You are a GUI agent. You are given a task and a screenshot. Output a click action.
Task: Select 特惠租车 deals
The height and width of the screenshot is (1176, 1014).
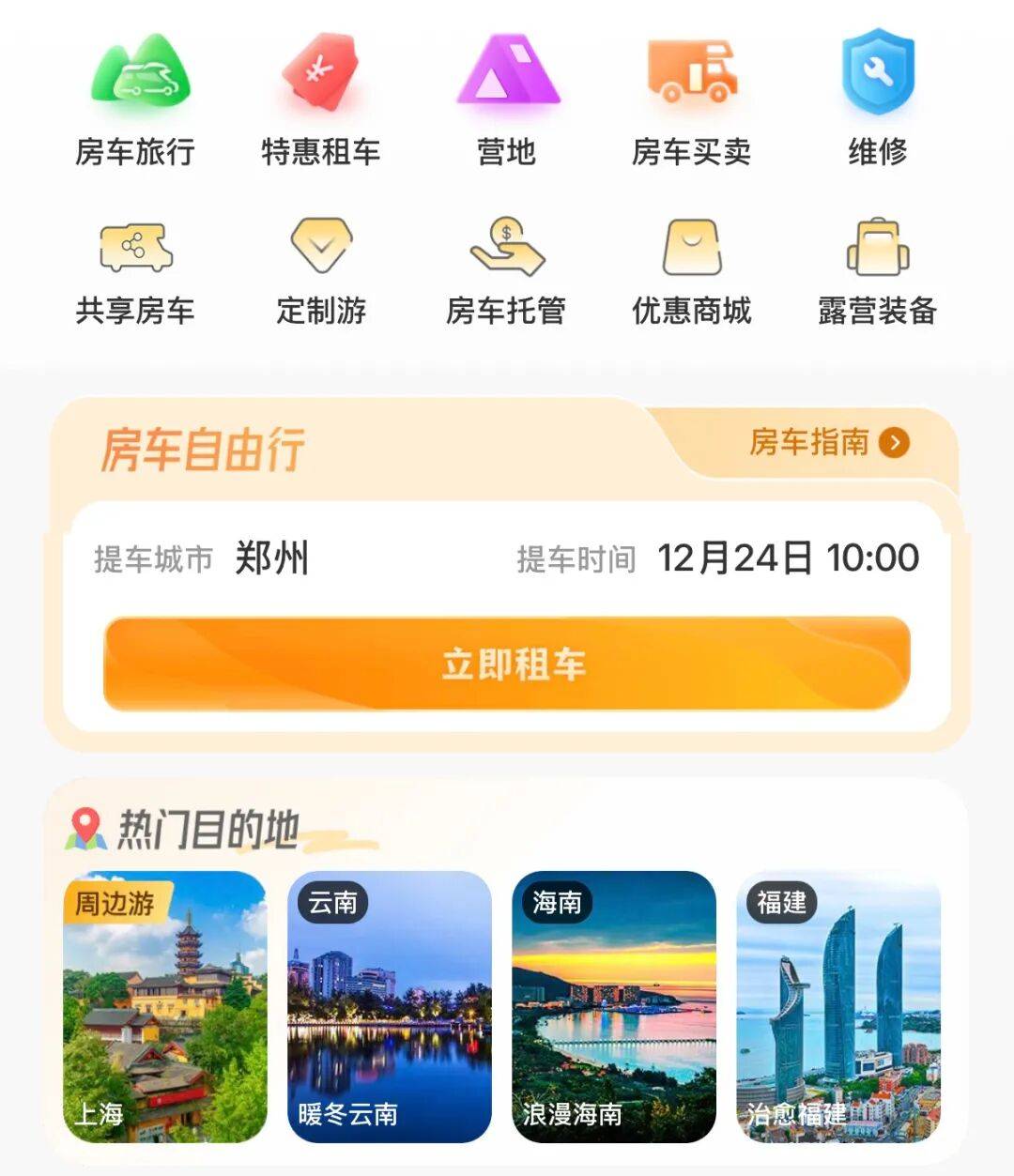320,99
